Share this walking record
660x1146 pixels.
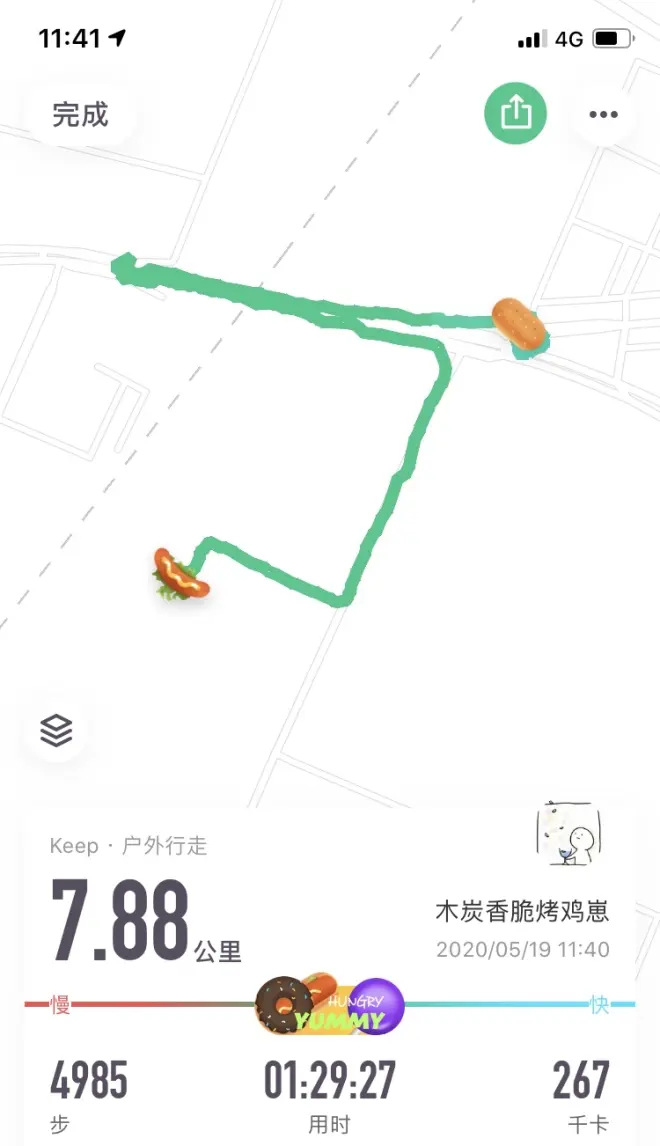click(515, 114)
